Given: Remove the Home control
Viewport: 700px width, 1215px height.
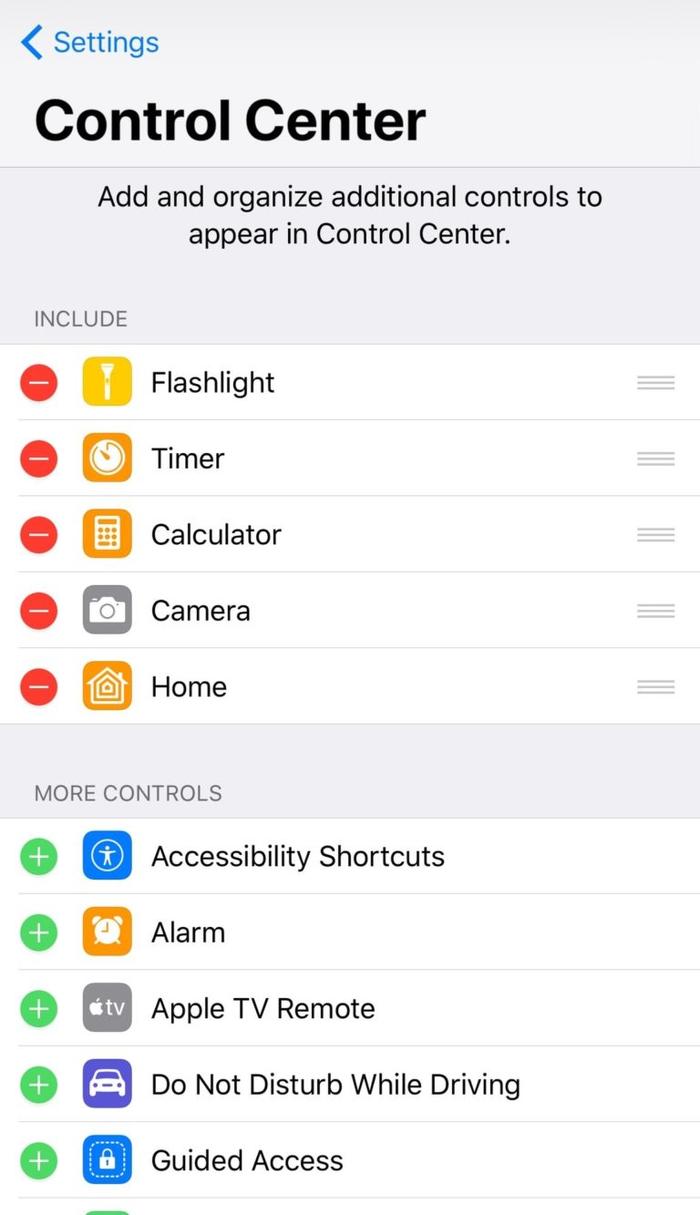Looking at the screenshot, I should pos(39,686).
